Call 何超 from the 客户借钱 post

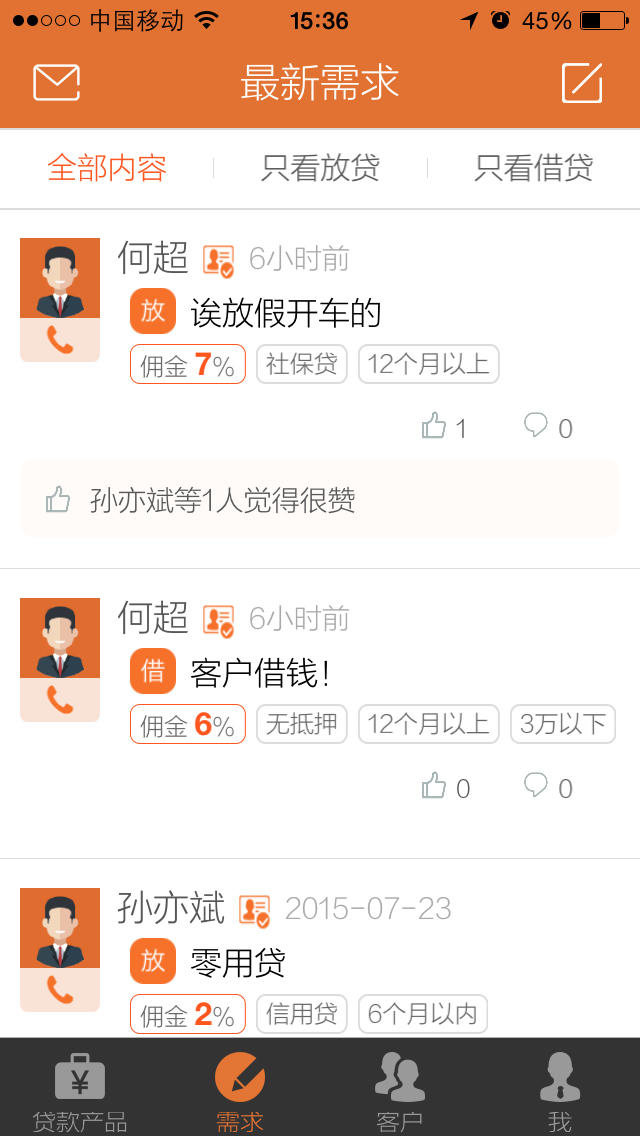(60, 701)
